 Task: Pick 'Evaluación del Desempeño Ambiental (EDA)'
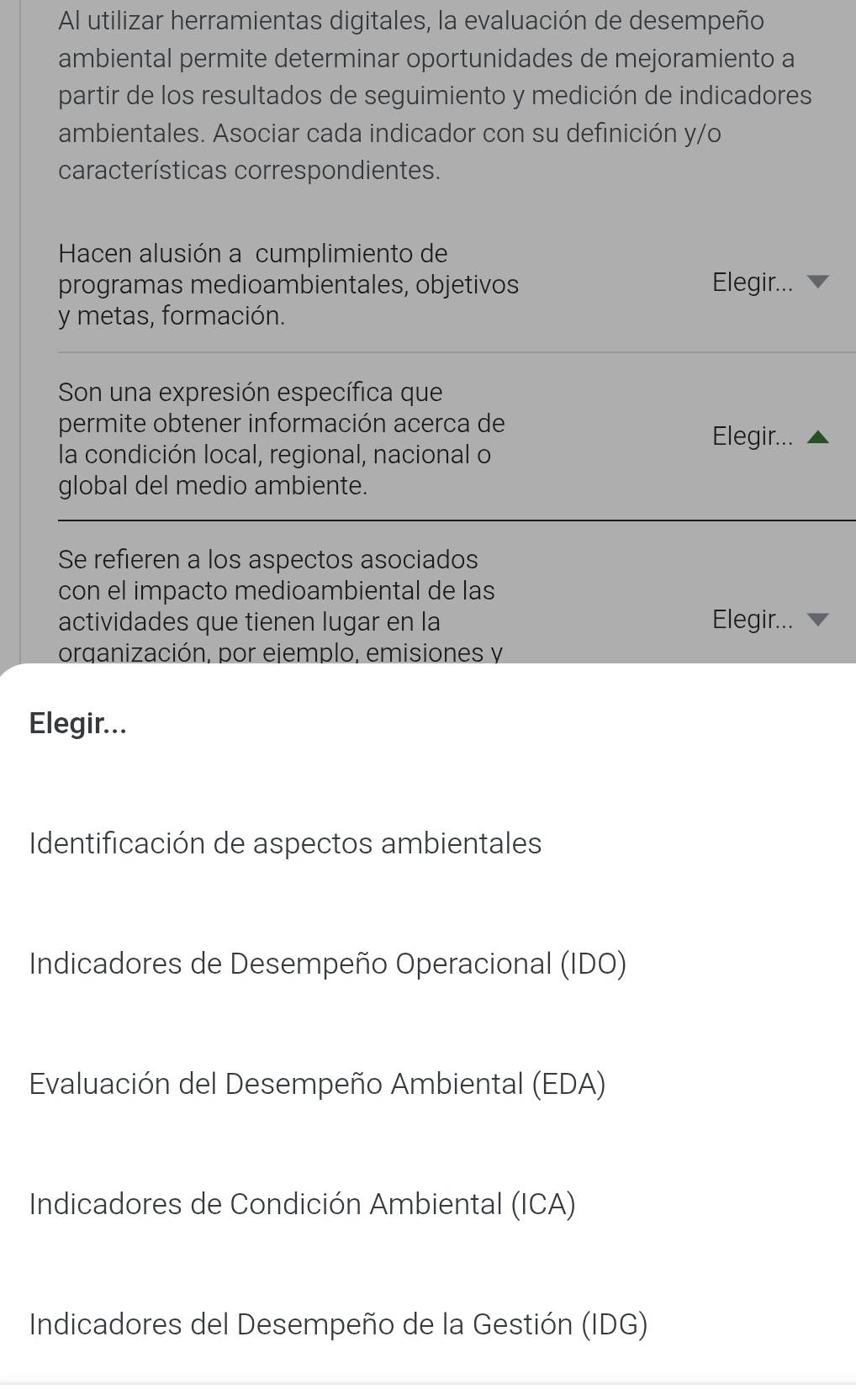[317, 1084]
